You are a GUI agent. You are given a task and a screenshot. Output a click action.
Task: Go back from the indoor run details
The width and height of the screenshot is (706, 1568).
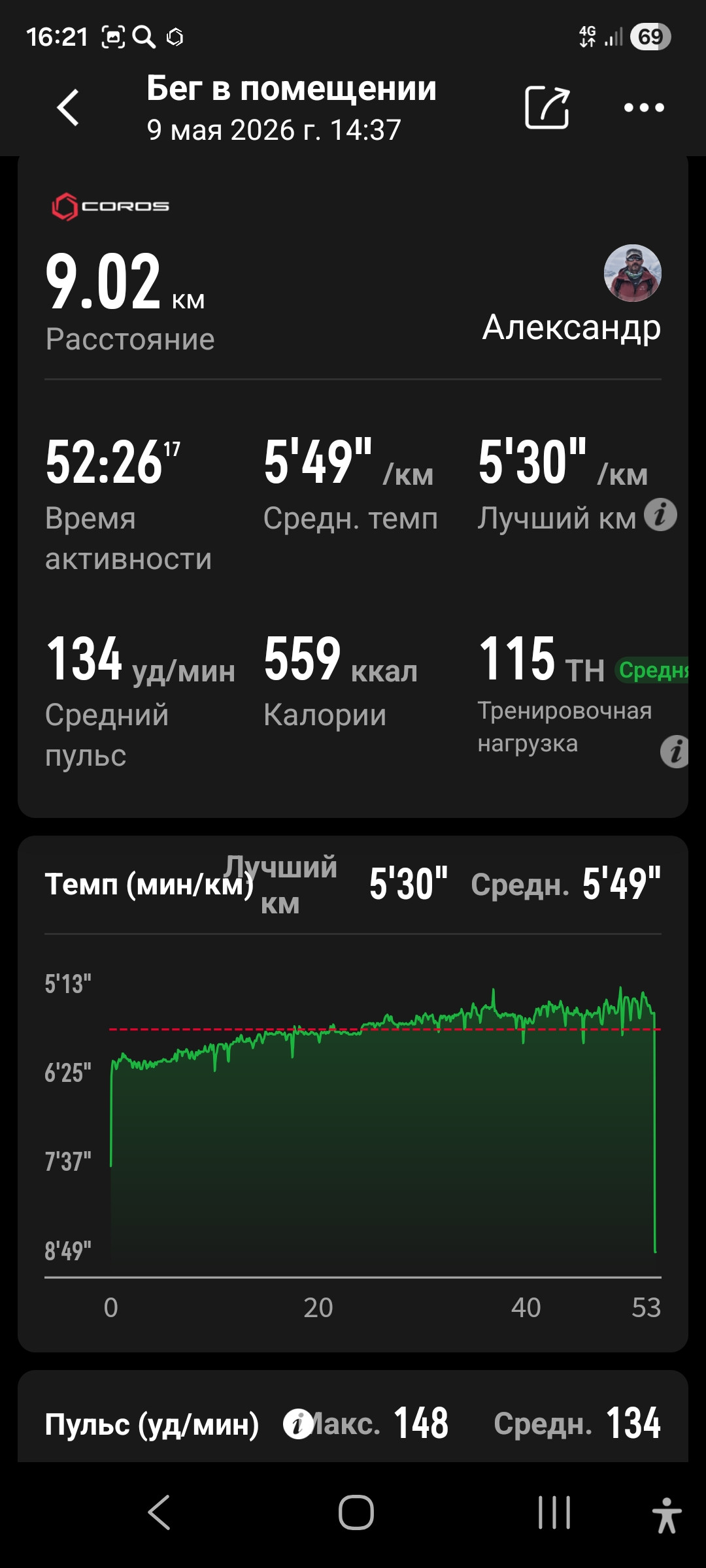[69, 107]
